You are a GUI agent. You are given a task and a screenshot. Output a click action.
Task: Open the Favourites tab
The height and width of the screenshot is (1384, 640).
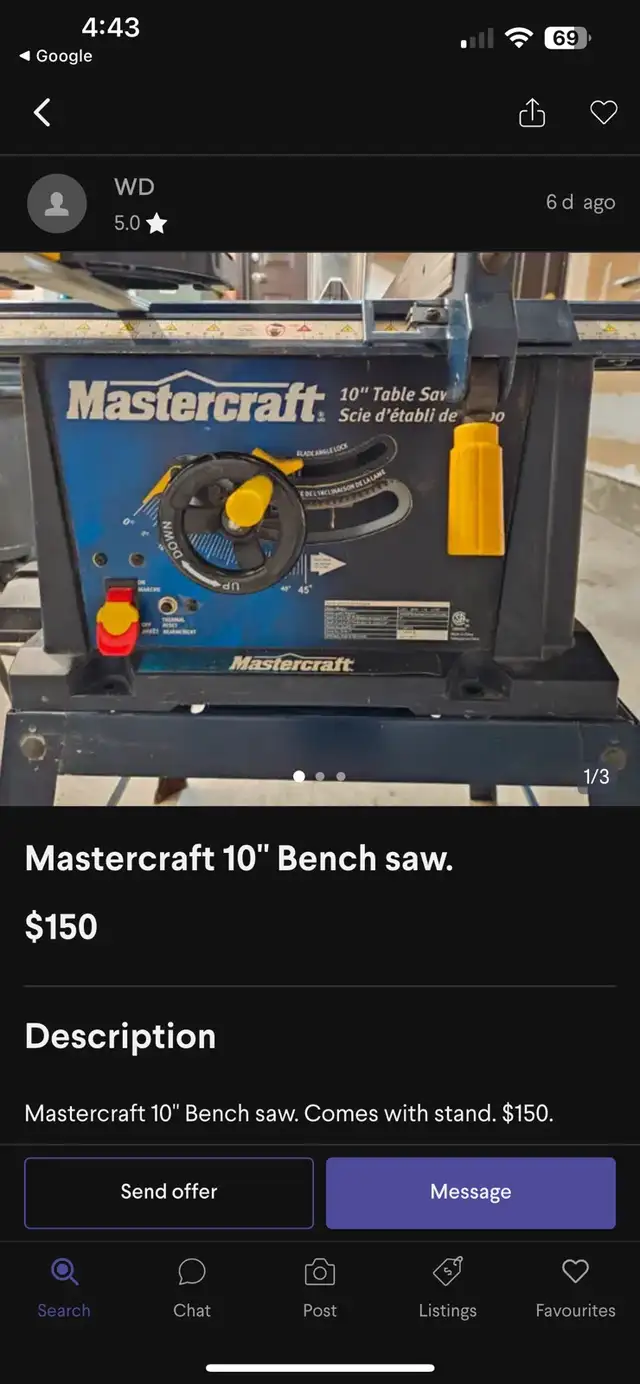(x=575, y=1288)
